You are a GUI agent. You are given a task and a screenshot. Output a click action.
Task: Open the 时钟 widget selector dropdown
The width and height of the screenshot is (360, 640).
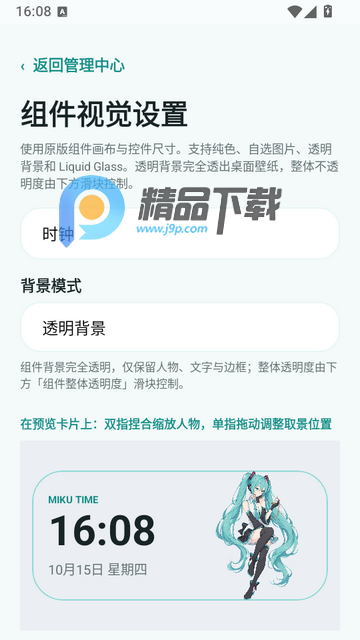pos(180,233)
